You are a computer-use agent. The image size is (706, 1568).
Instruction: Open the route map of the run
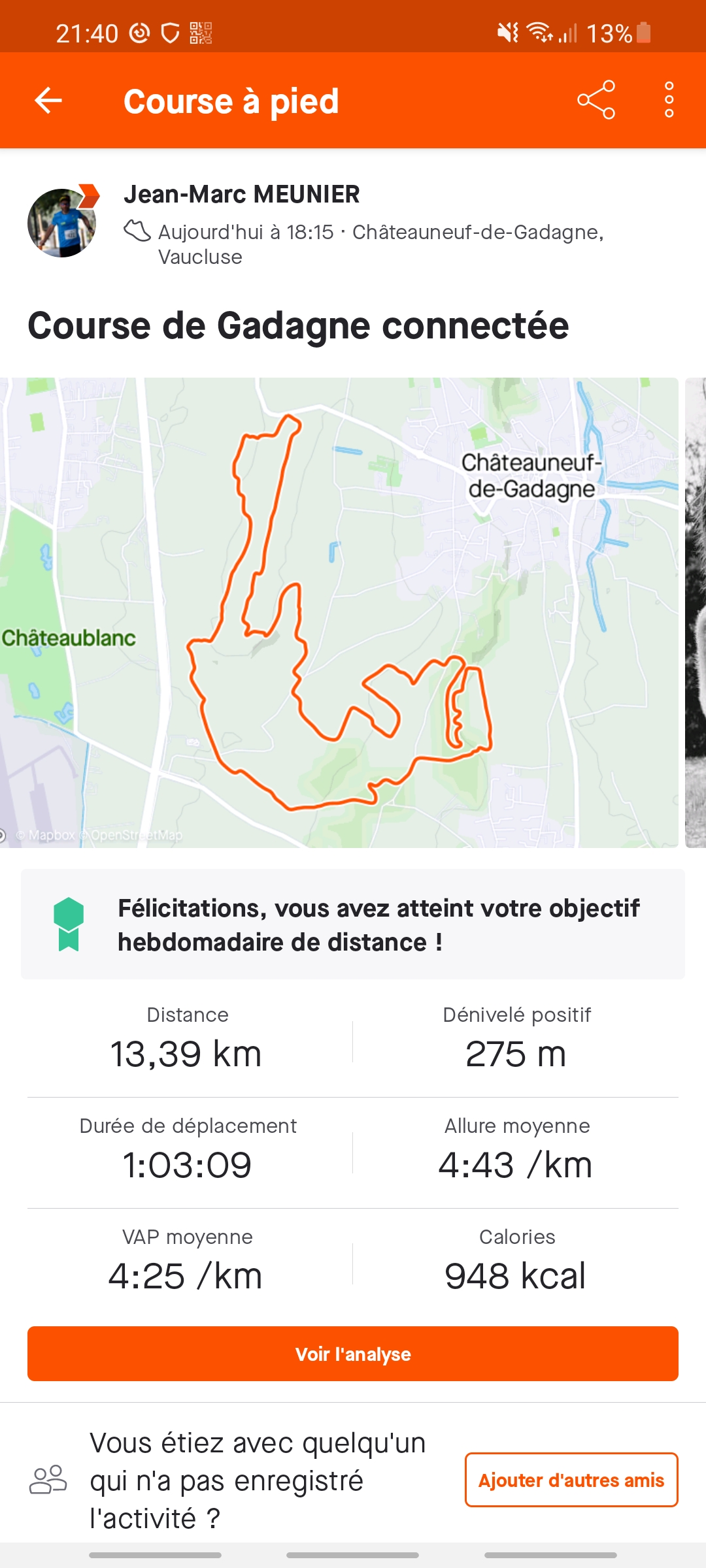pyautogui.click(x=339, y=612)
